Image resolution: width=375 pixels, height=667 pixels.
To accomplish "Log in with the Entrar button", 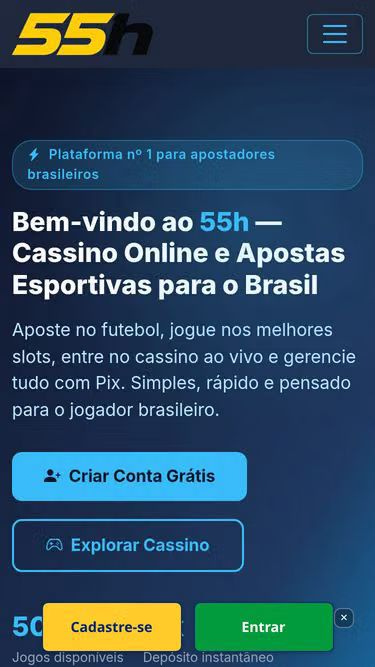I will 264,627.
